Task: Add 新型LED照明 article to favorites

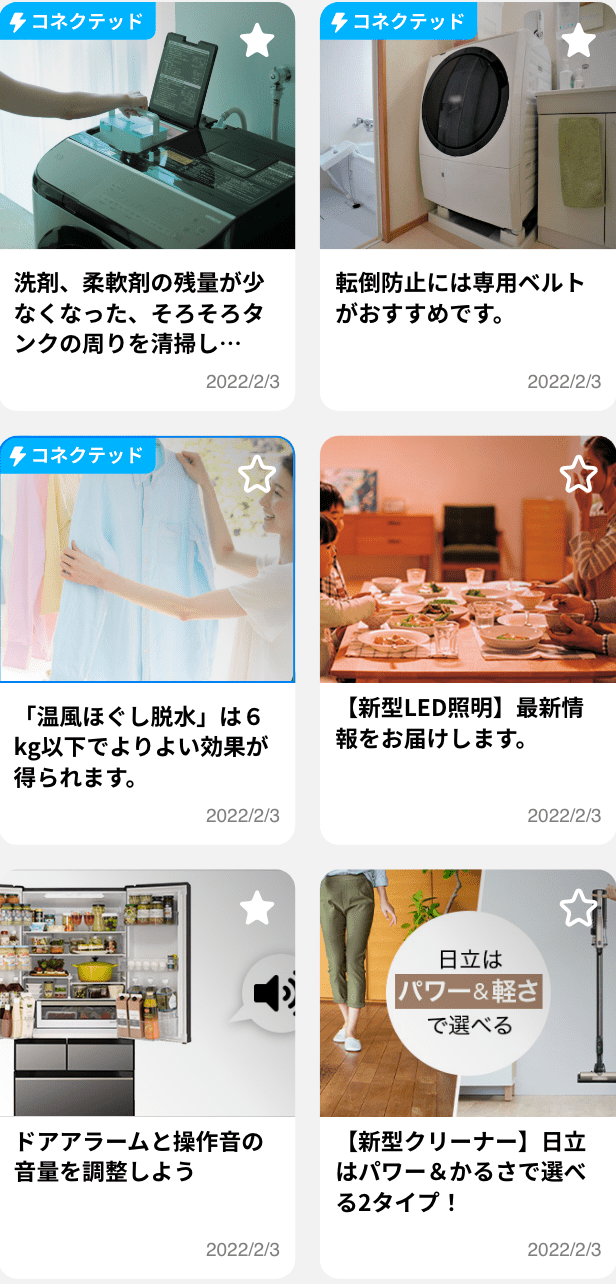Action: point(578,475)
